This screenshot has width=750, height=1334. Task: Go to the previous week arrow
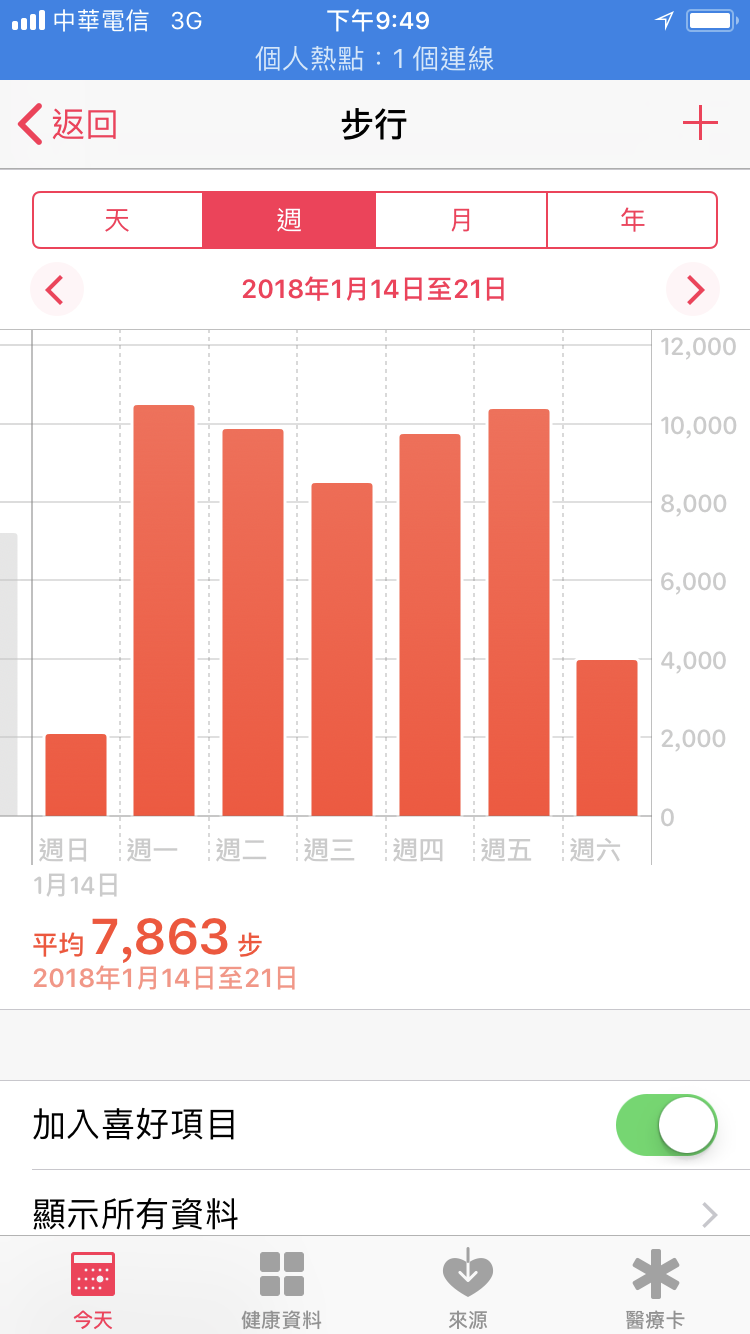click(56, 290)
